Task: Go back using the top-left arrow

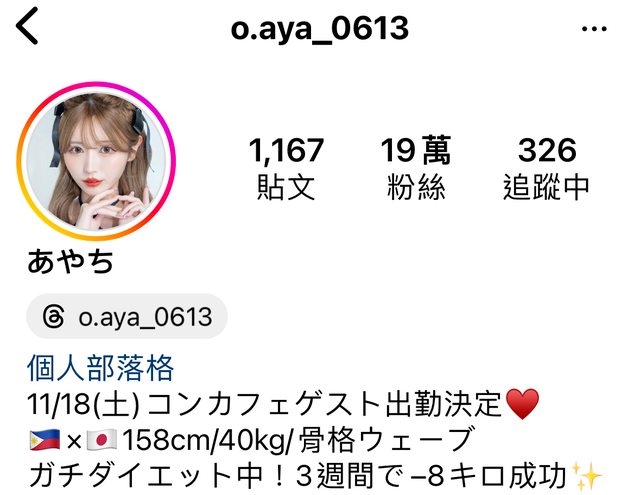Action: (x=27, y=28)
